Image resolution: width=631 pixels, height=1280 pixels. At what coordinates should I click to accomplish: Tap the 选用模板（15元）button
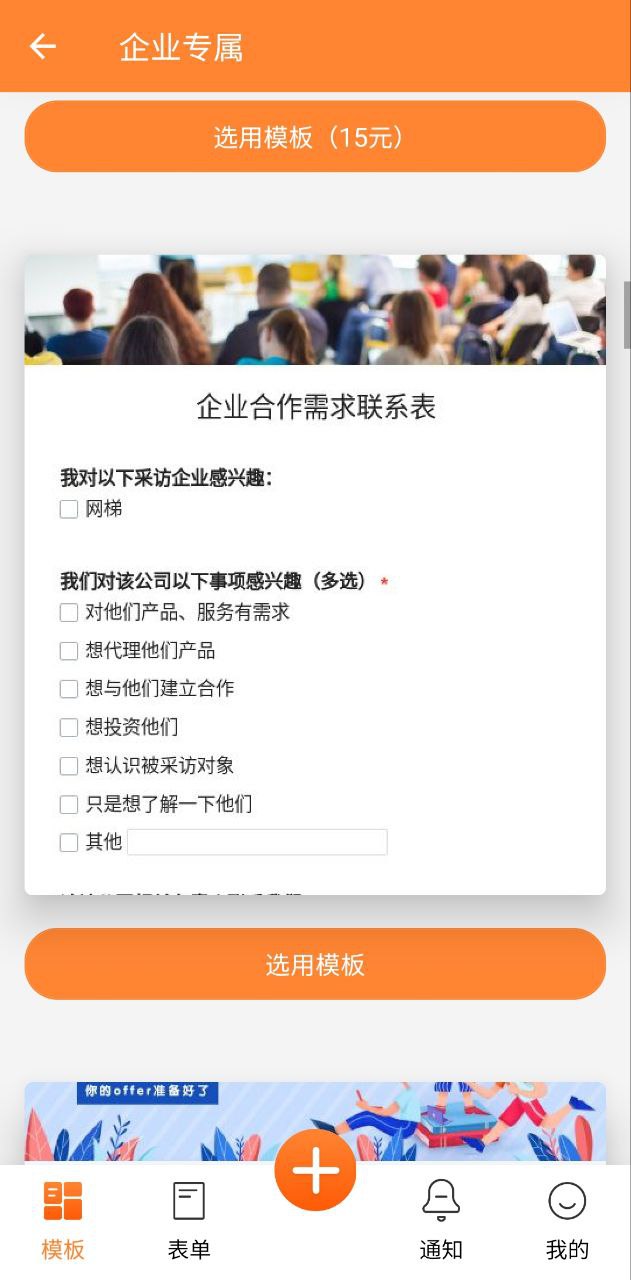315,137
